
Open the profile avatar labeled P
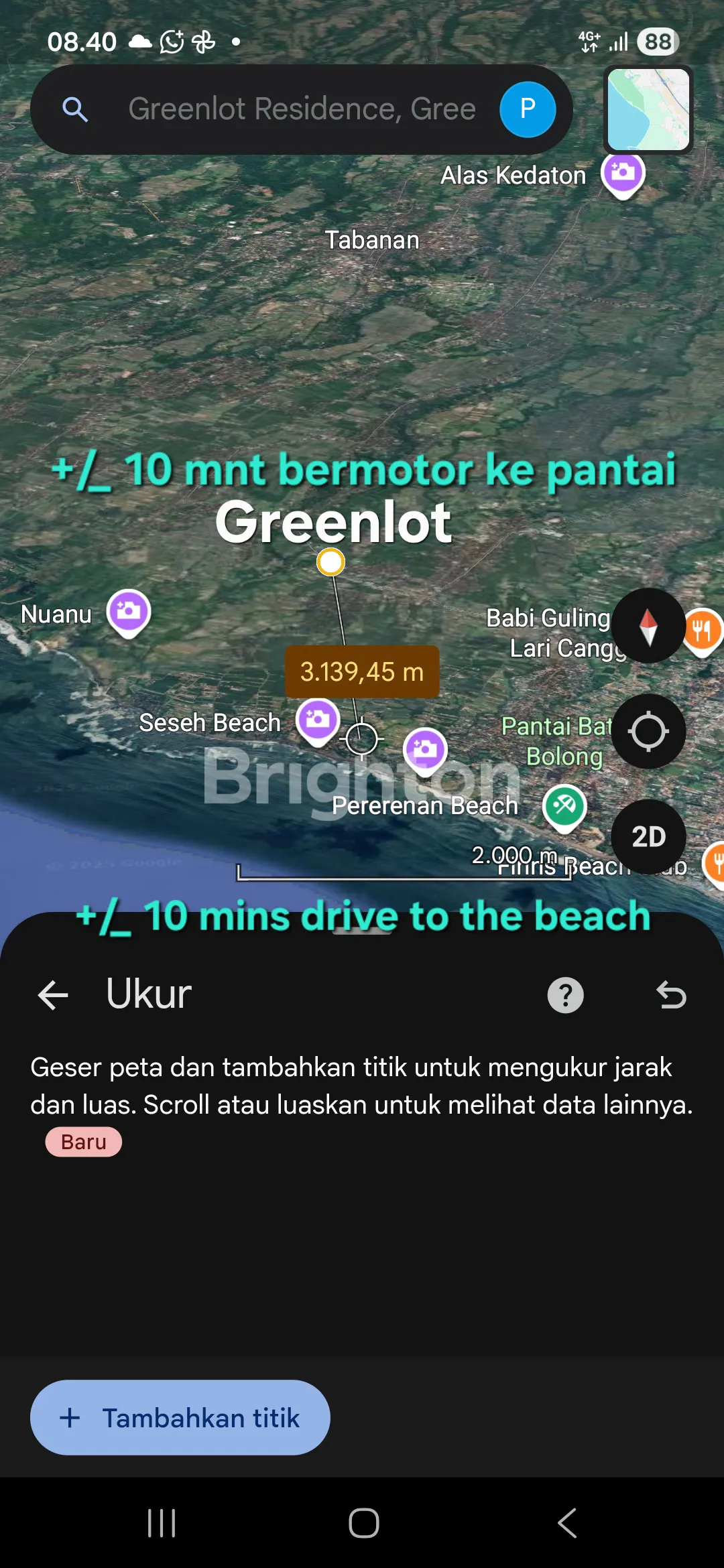tap(528, 109)
